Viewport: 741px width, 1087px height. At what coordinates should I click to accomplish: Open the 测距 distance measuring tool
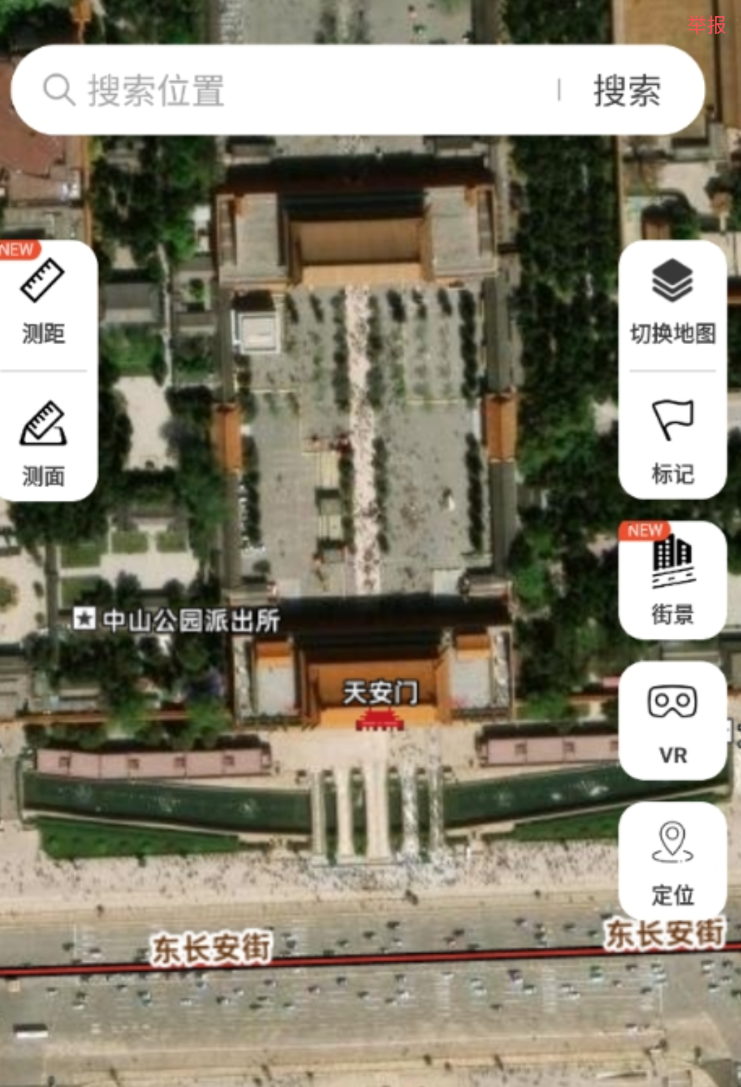(x=44, y=302)
